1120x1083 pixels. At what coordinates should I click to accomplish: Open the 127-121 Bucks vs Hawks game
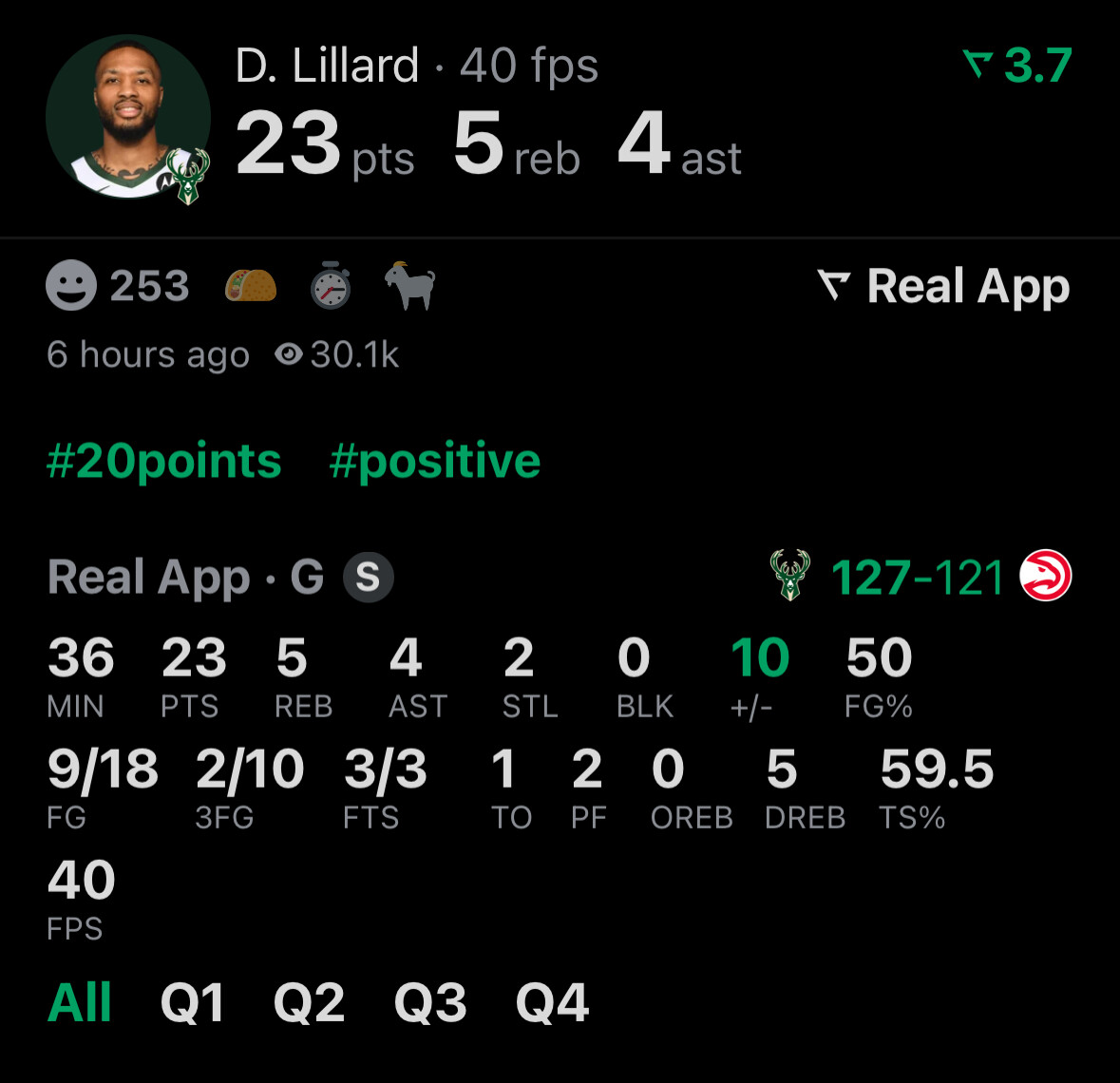tap(921, 576)
